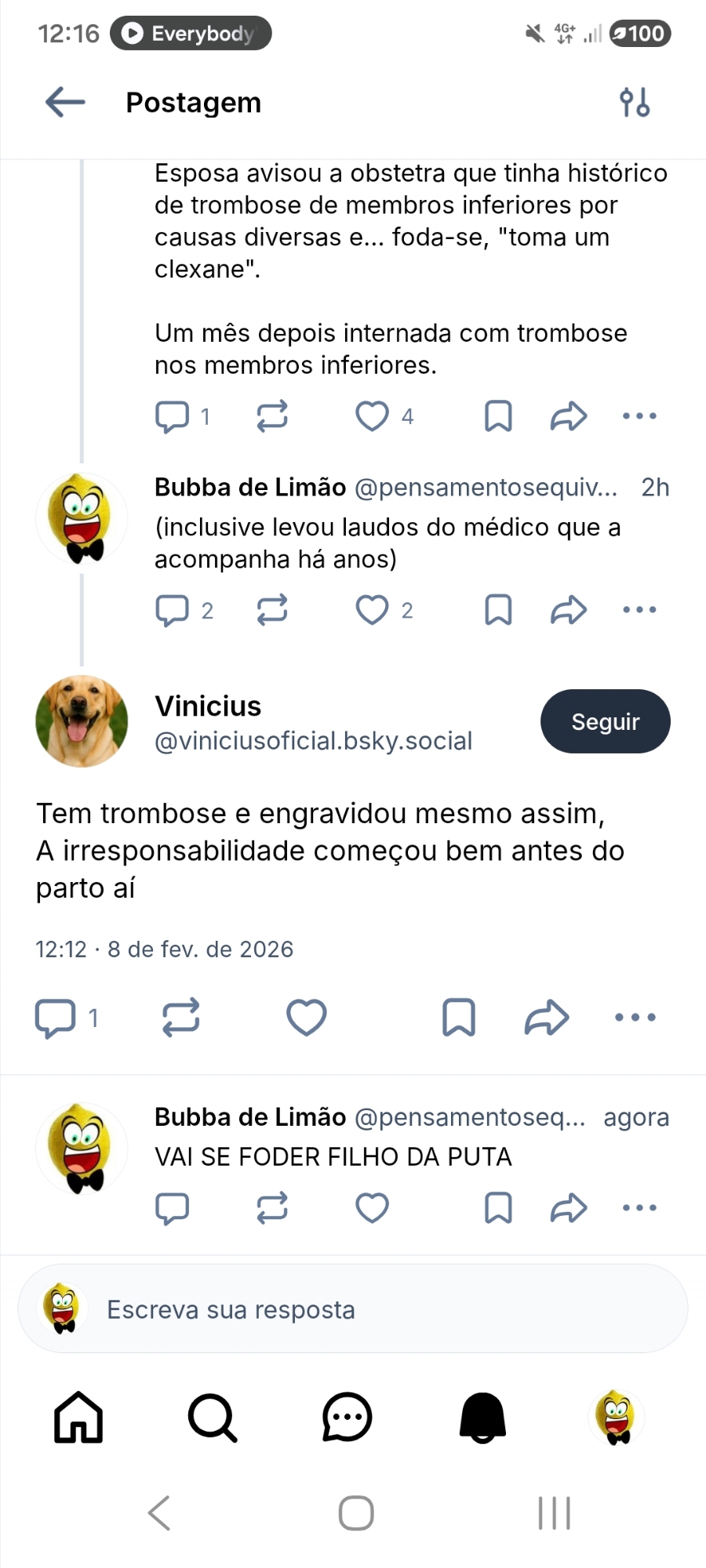706x1568 pixels.
Task: Open the chat messages tab
Action: point(347,1417)
